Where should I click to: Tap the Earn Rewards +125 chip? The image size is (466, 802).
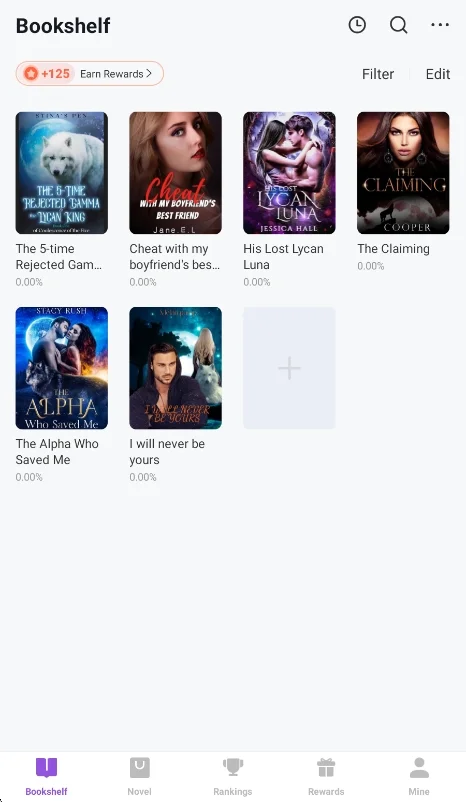[x=90, y=74]
